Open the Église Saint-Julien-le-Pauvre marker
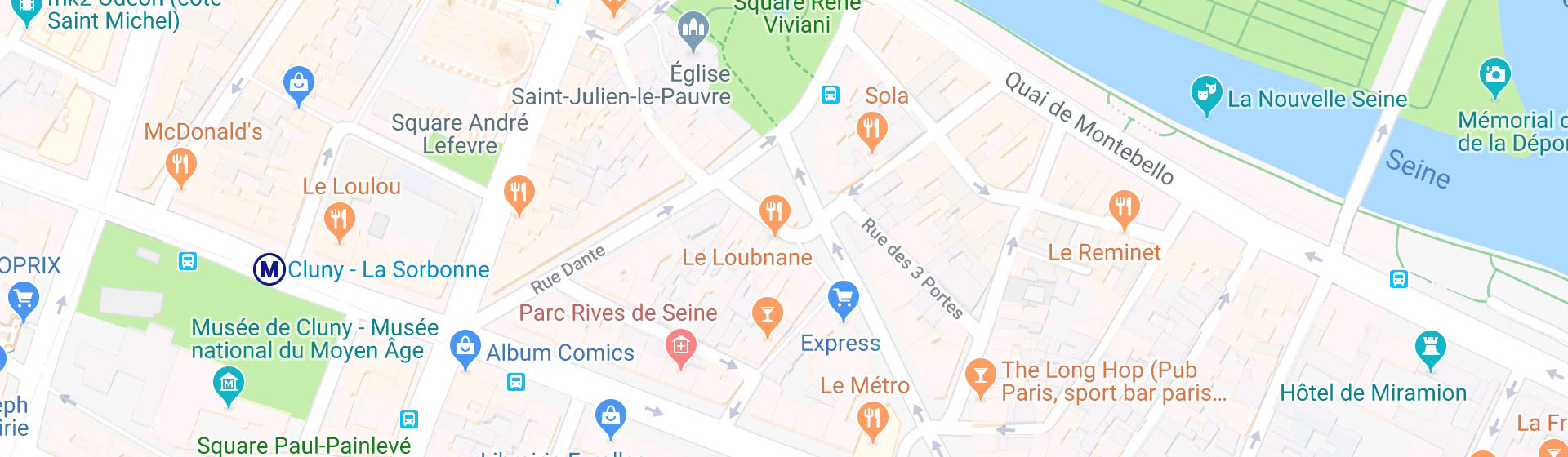This screenshot has height=457, width=1568. [x=693, y=30]
